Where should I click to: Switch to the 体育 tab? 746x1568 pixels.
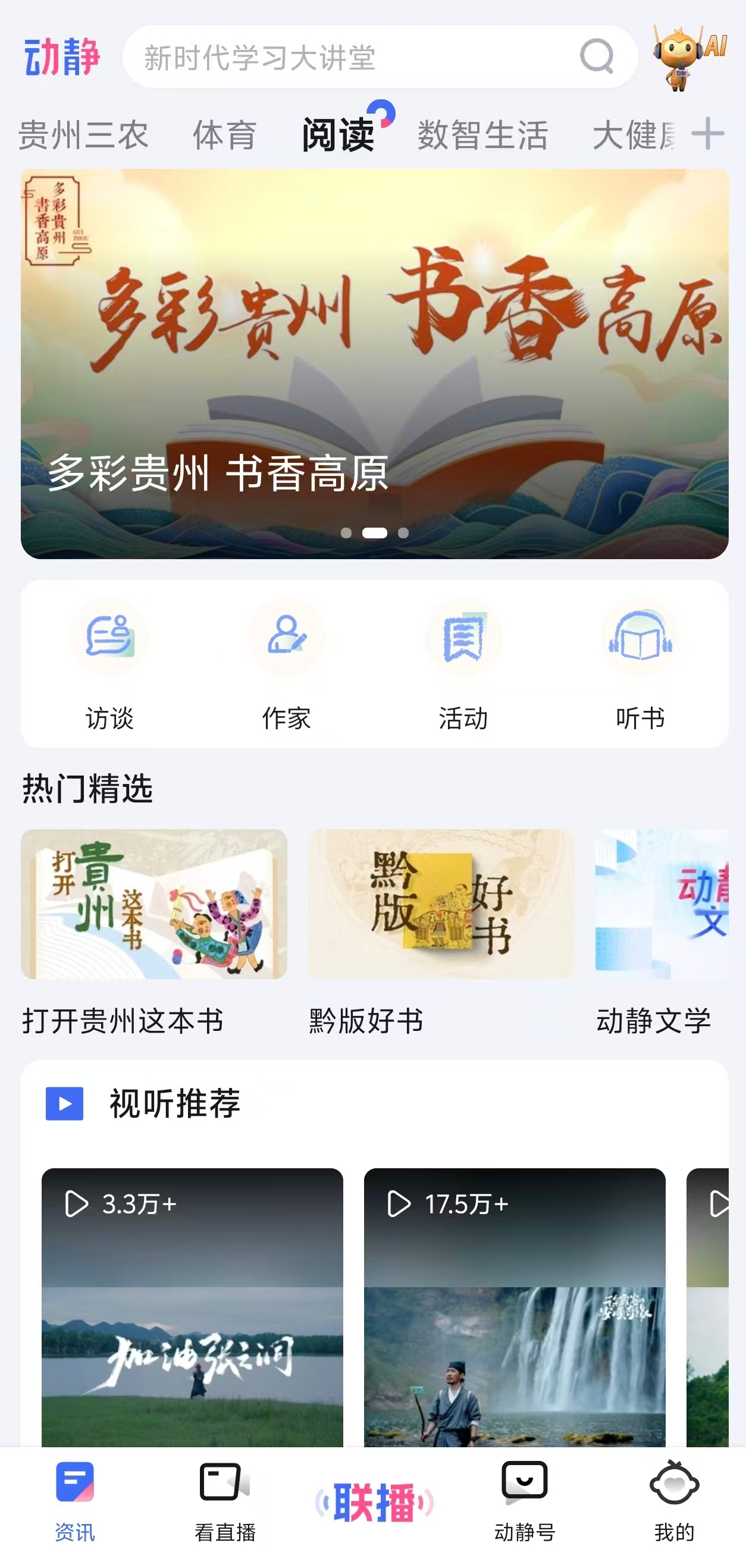pyautogui.click(x=224, y=134)
